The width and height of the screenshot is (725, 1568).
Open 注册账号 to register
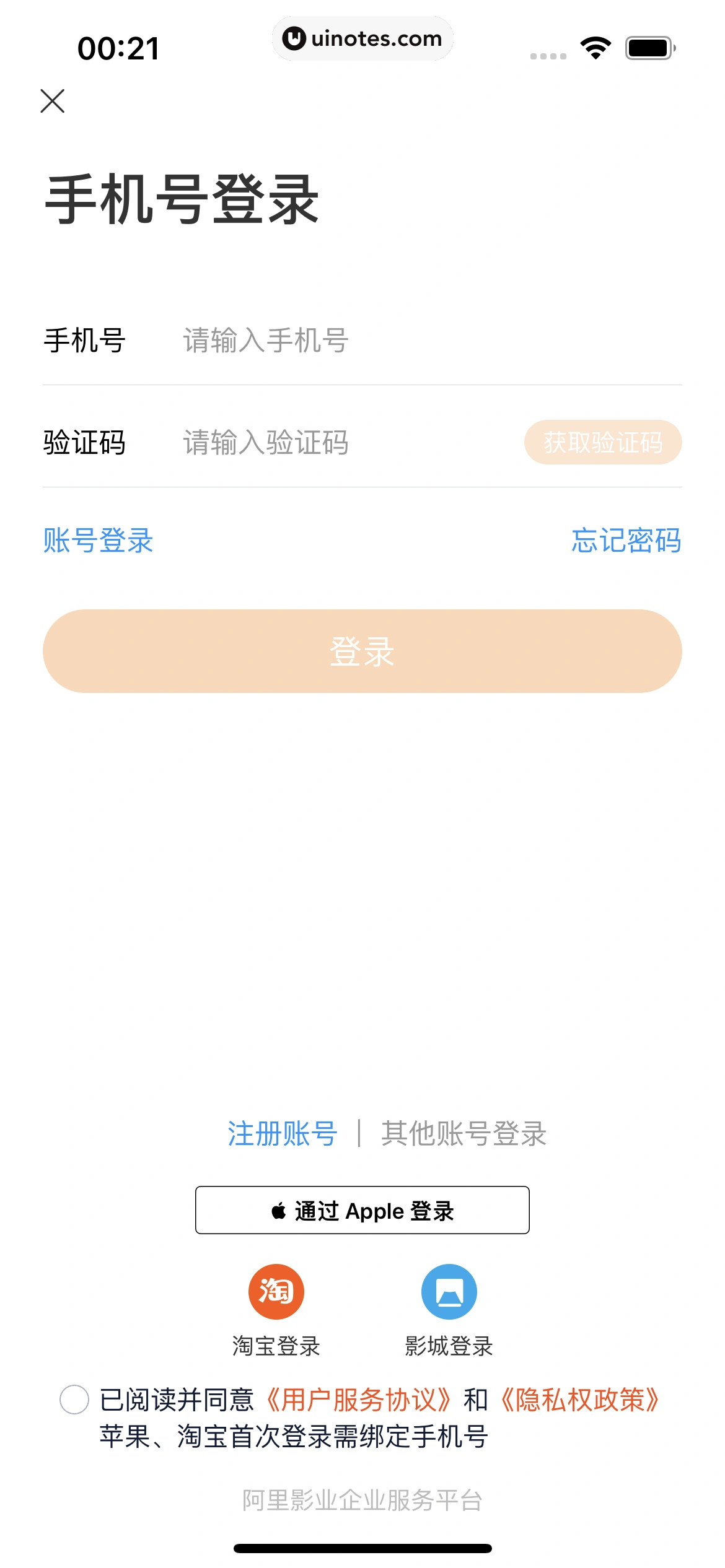283,1134
